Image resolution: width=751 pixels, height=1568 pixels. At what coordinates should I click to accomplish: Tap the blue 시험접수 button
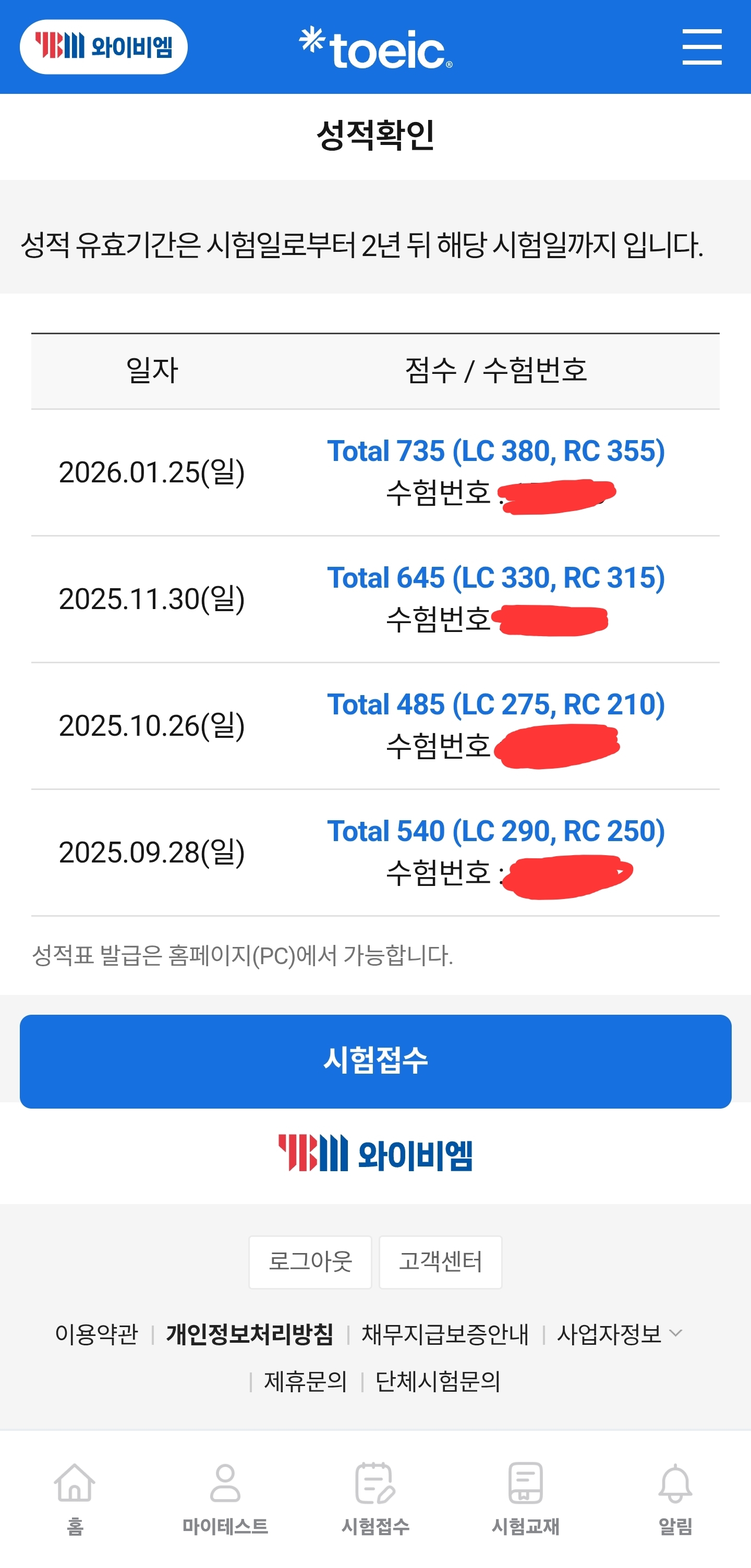click(375, 1061)
